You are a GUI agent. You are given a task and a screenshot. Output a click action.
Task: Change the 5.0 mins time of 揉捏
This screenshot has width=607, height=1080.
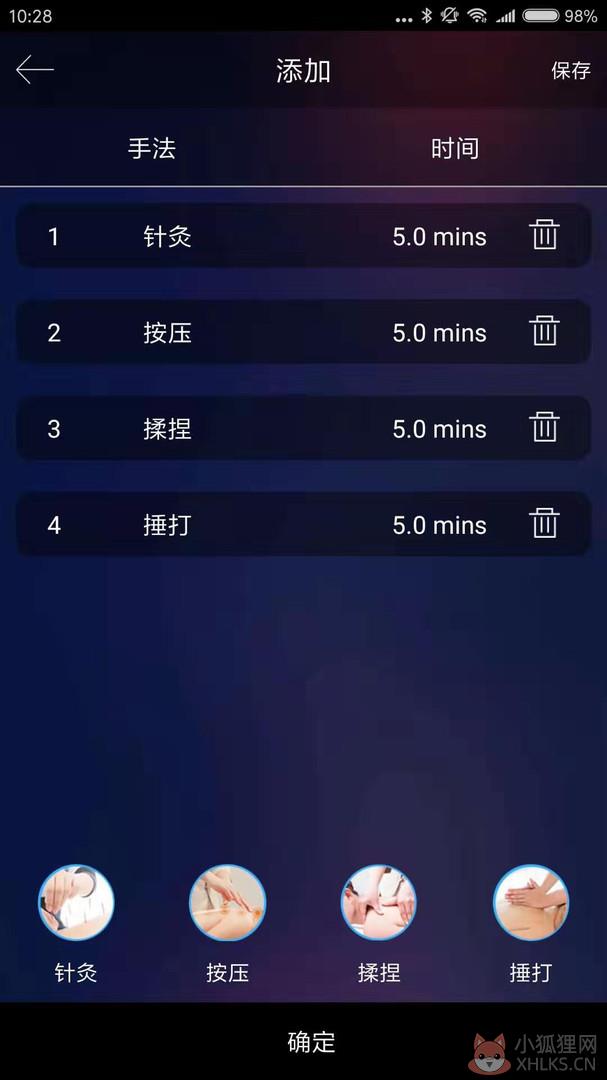click(440, 429)
